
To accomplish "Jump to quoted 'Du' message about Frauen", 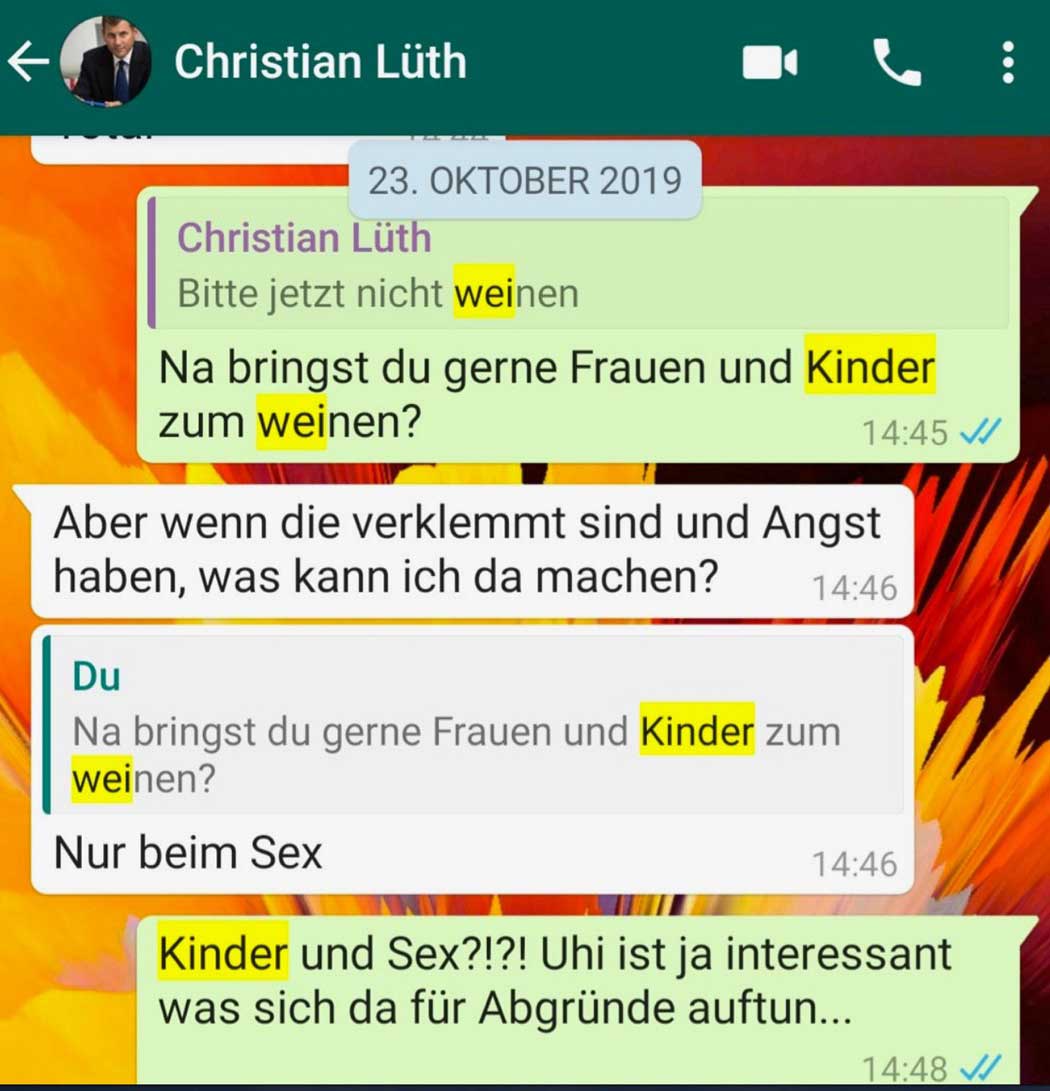I will [474, 724].
